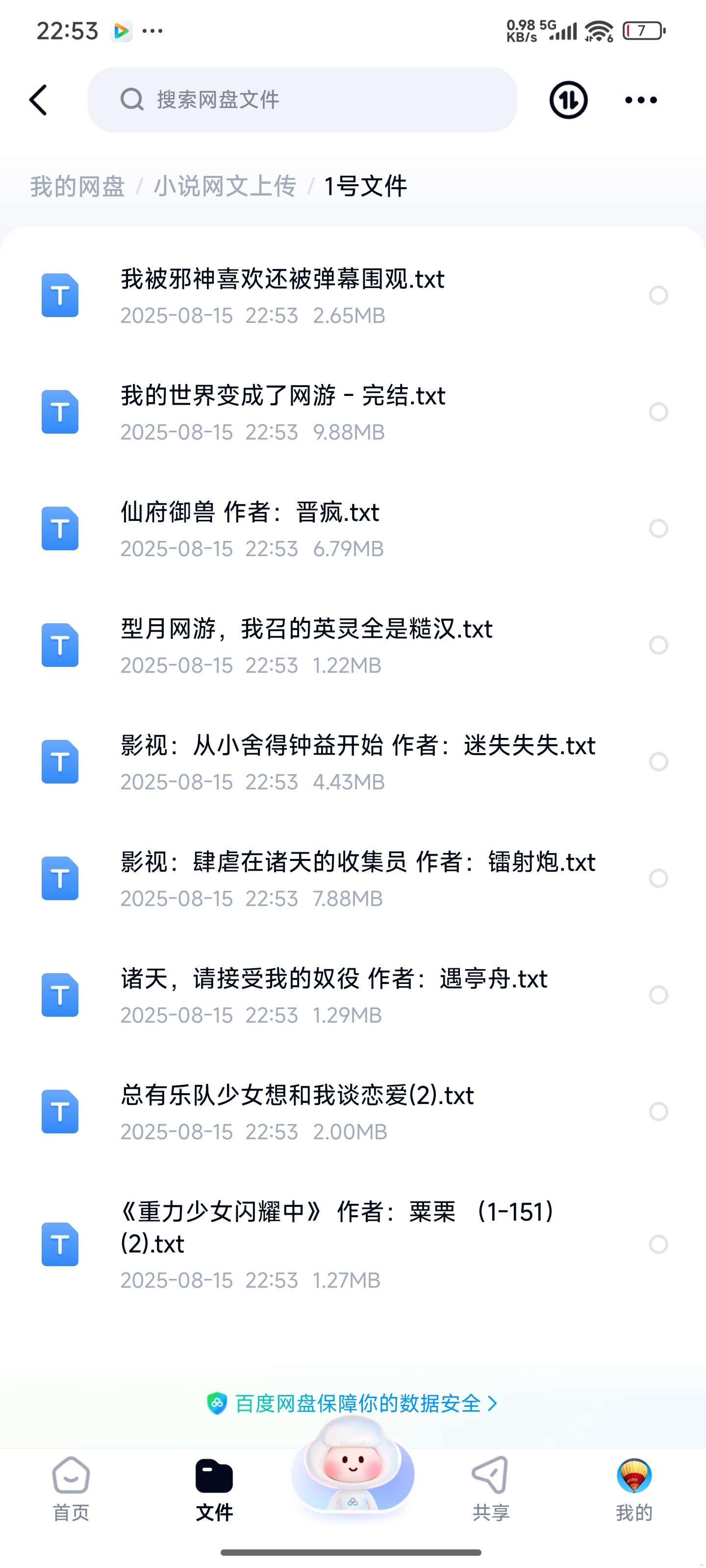
Task: Go back using the top-left arrow
Action: point(38,100)
